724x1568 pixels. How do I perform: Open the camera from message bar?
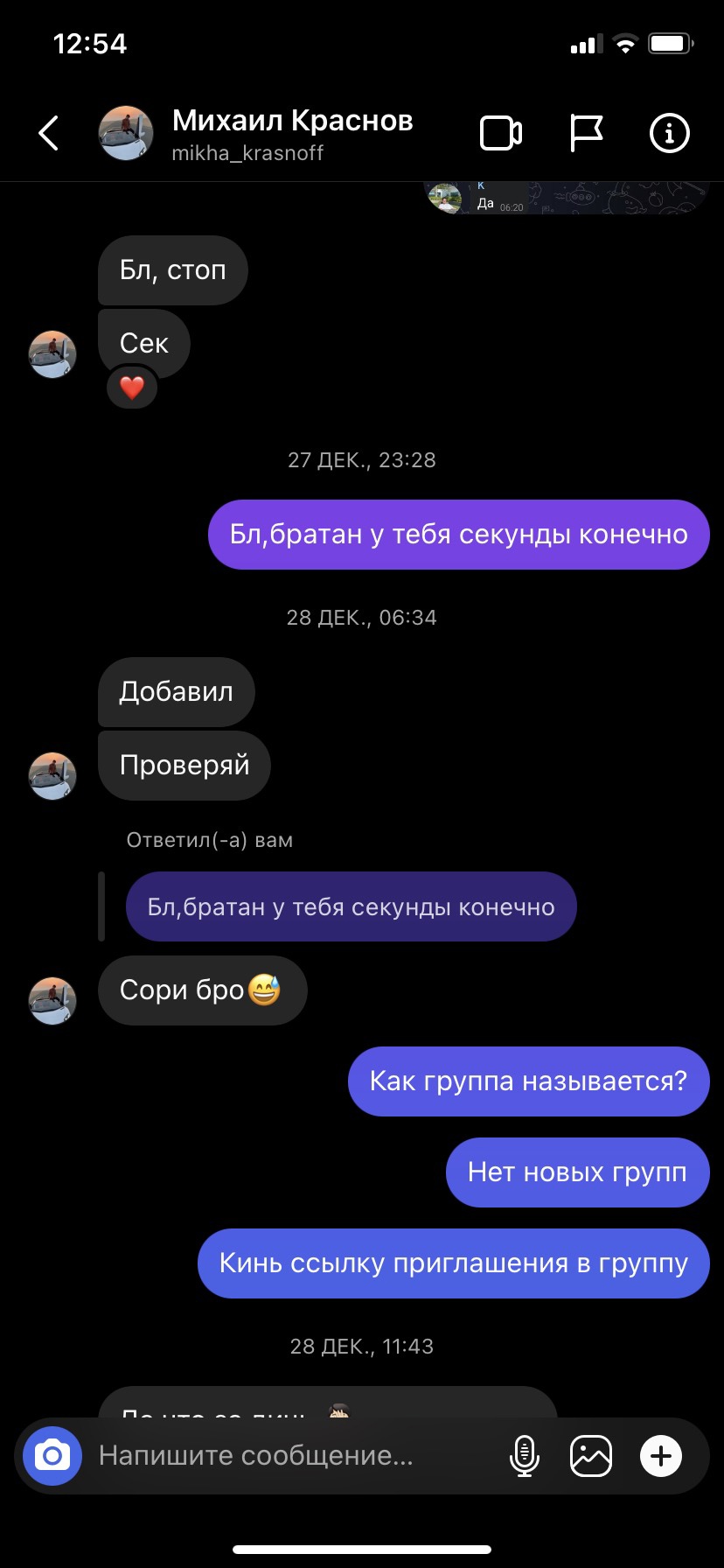(x=52, y=1455)
